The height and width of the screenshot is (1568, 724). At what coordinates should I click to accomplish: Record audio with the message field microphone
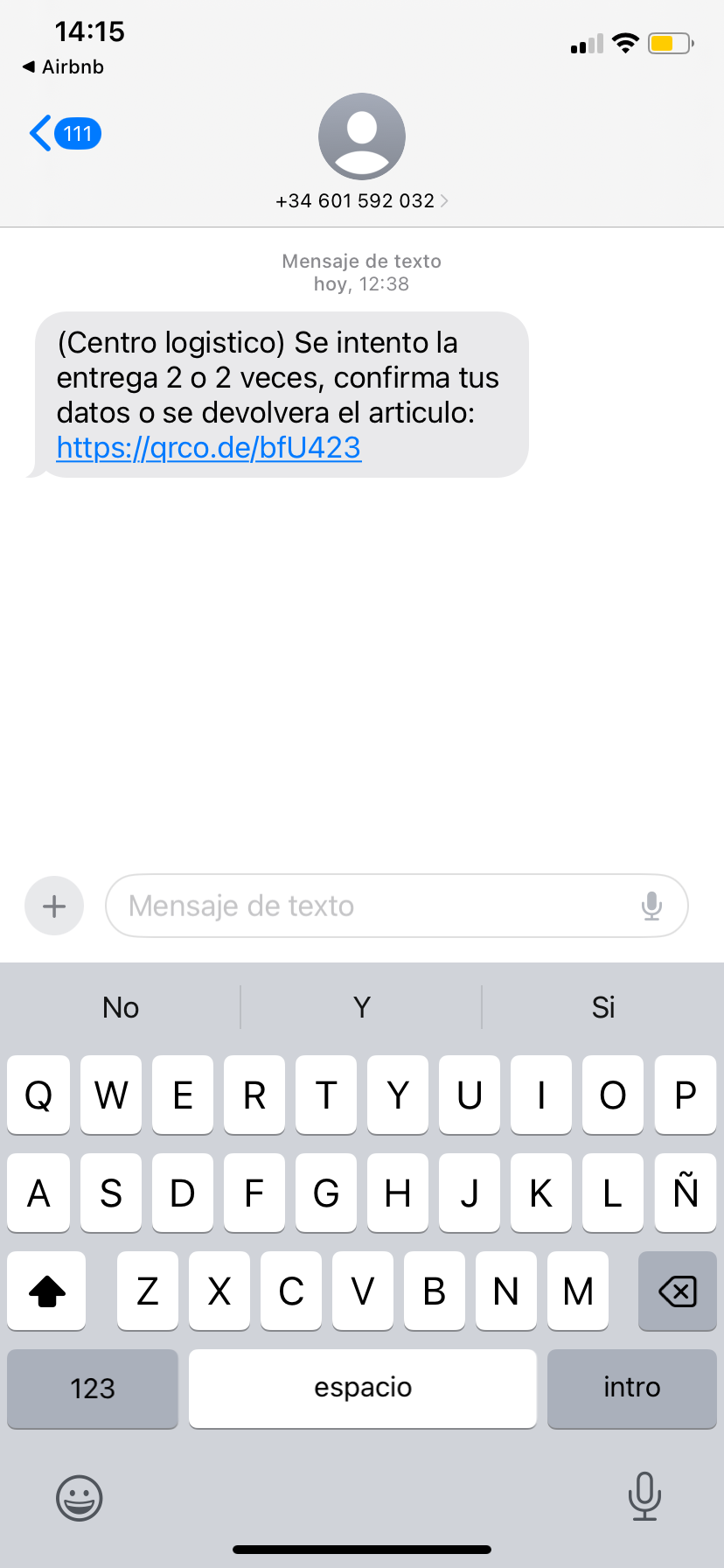click(x=651, y=906)
